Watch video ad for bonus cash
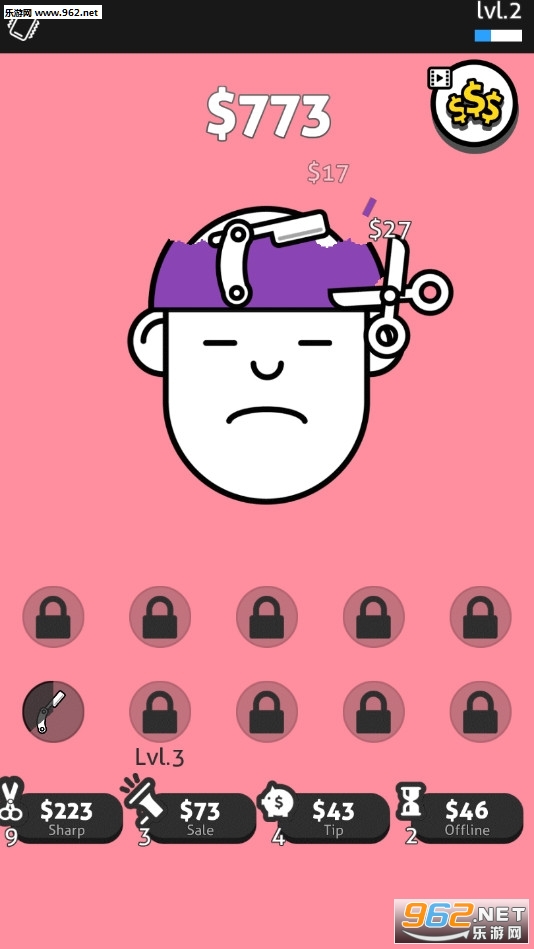This screenshot has height=949, width=534. pyautogui.click(x=473, y=103)
